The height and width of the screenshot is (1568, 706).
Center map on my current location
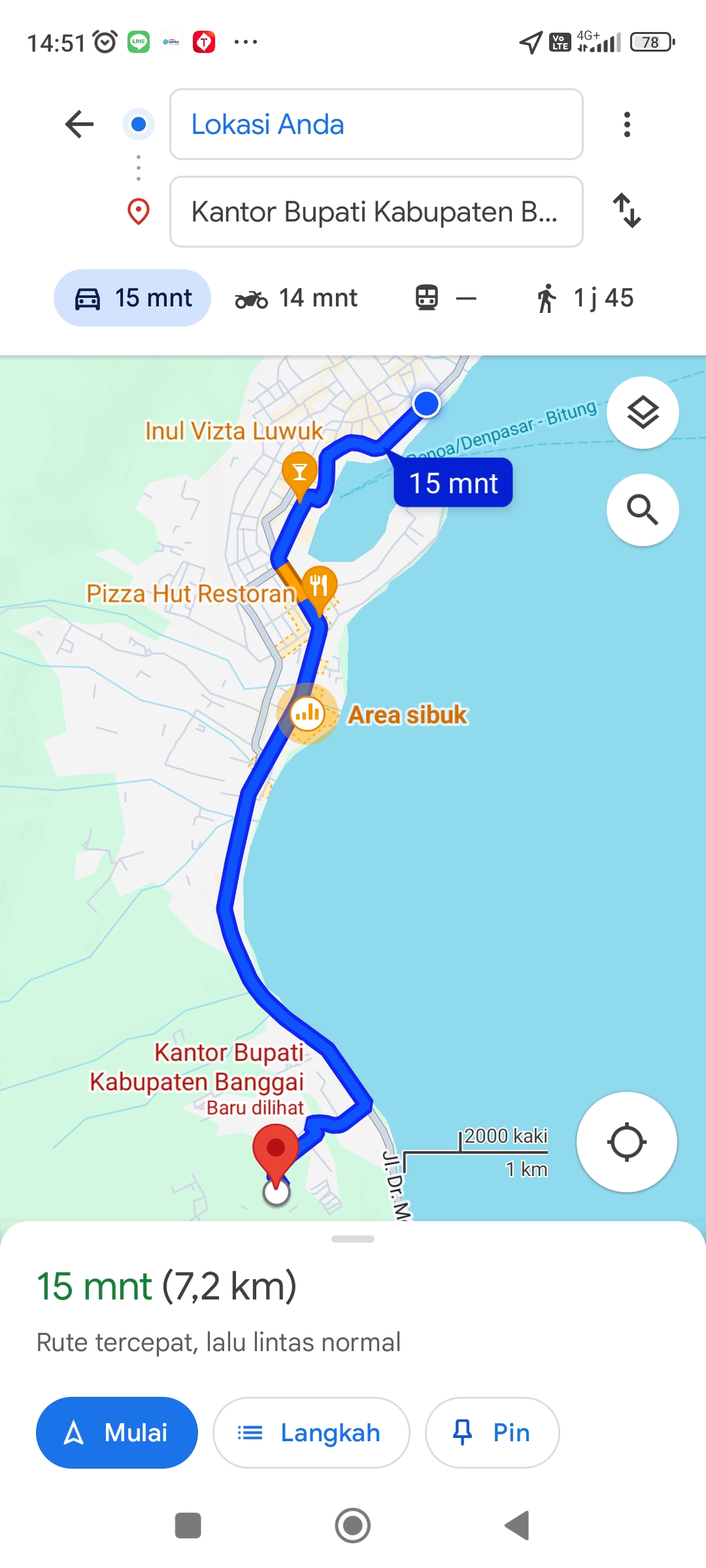pos(626,1142)
